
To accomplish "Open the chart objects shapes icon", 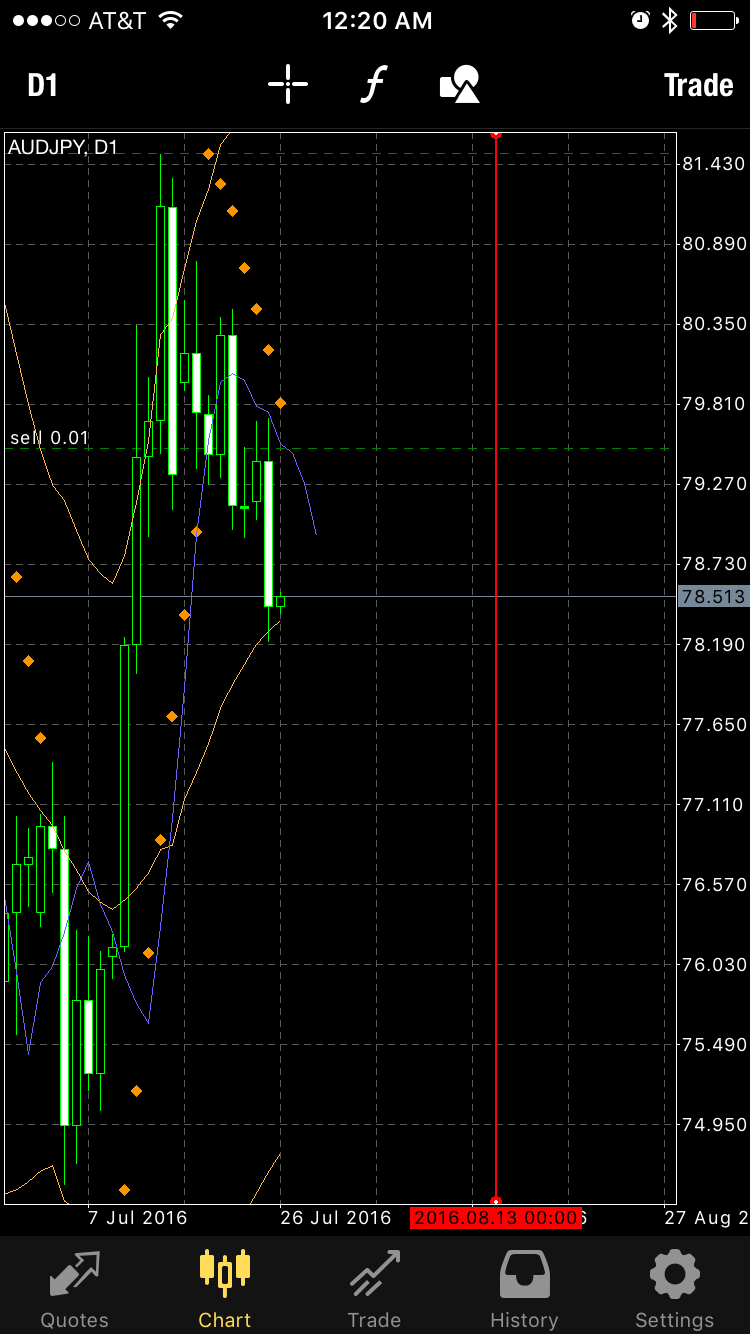I will 460,85.
